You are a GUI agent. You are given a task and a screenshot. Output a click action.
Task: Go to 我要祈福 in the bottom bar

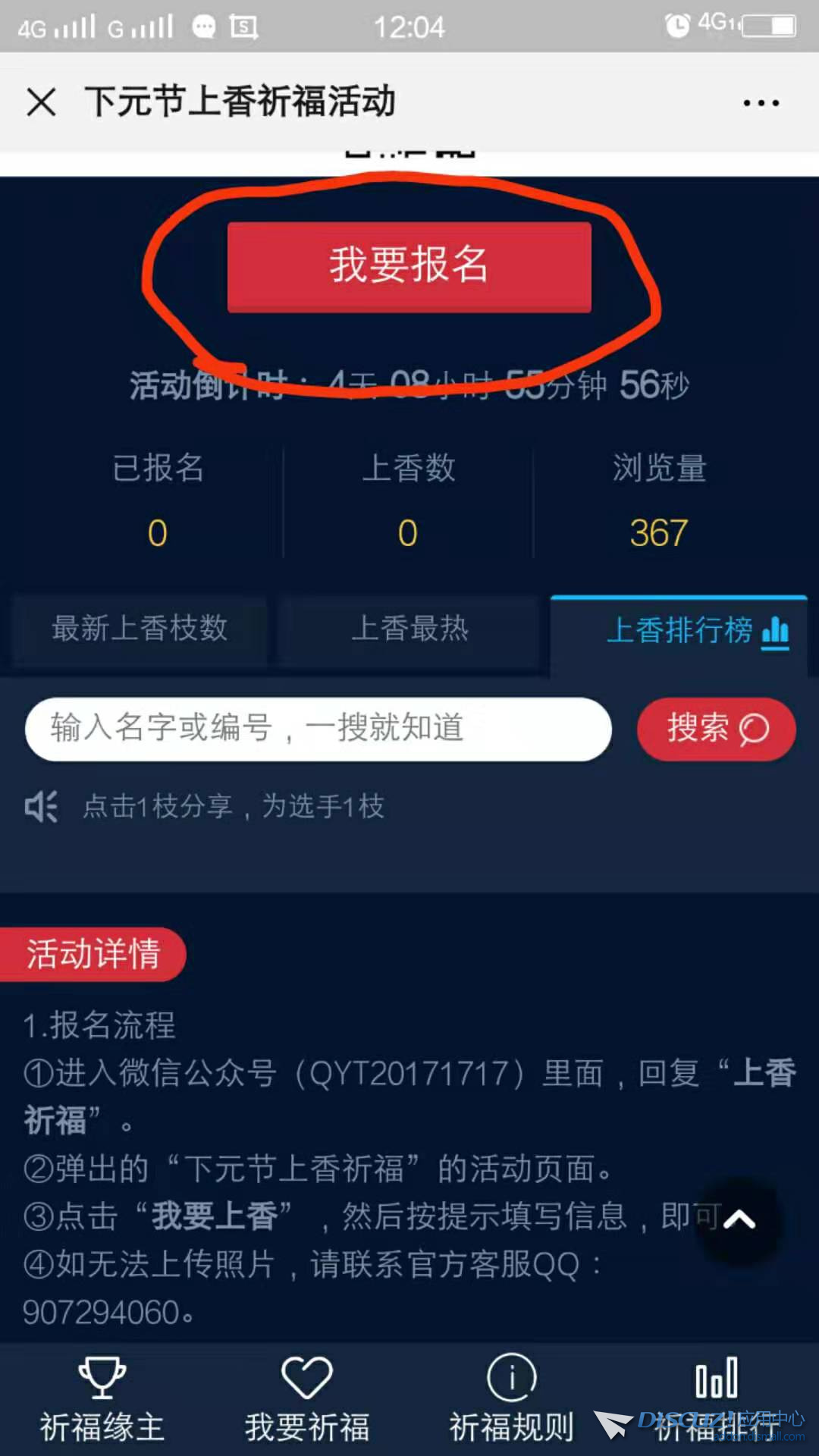point(307,1399)
